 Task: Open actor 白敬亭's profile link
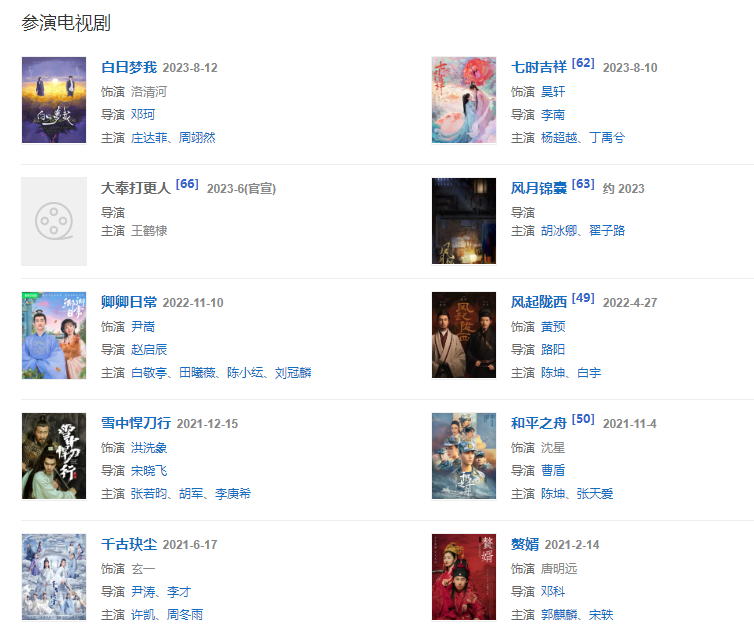coord(151,372)
